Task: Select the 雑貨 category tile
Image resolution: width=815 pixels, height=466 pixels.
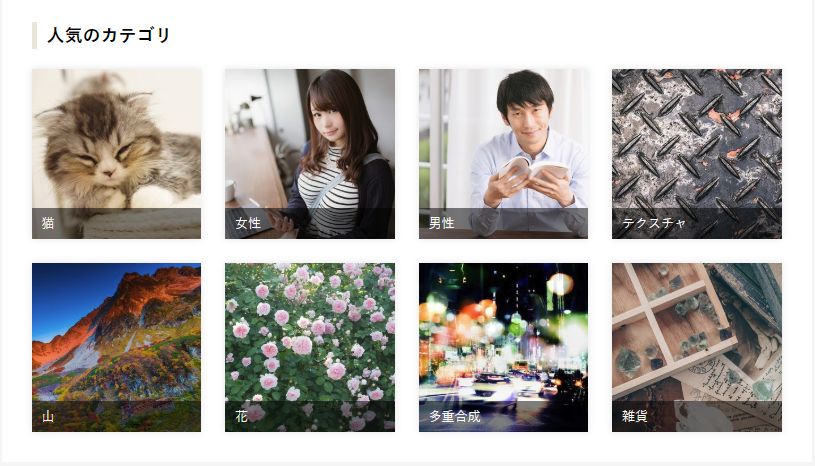Action: [697, 347]
